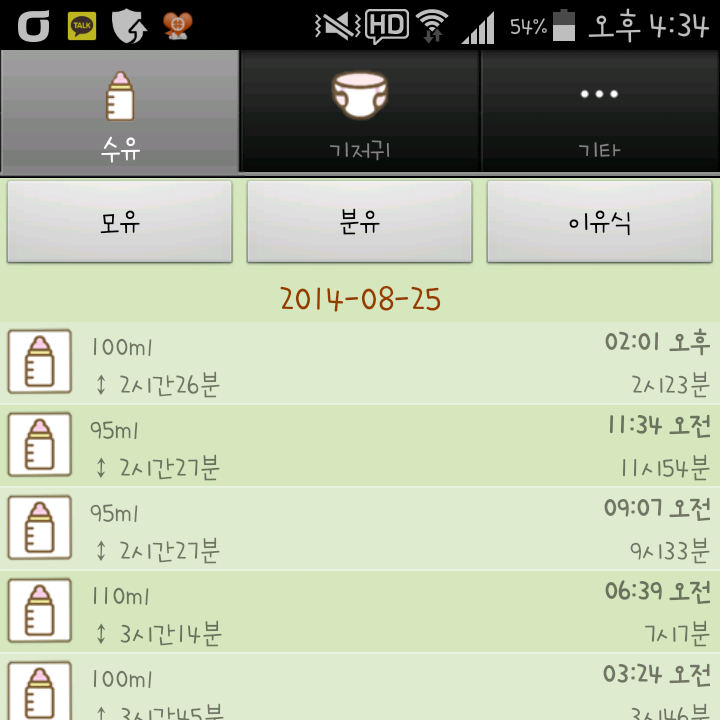
Task: Choose the 이유식 button
Action: [x=599, y=222]
